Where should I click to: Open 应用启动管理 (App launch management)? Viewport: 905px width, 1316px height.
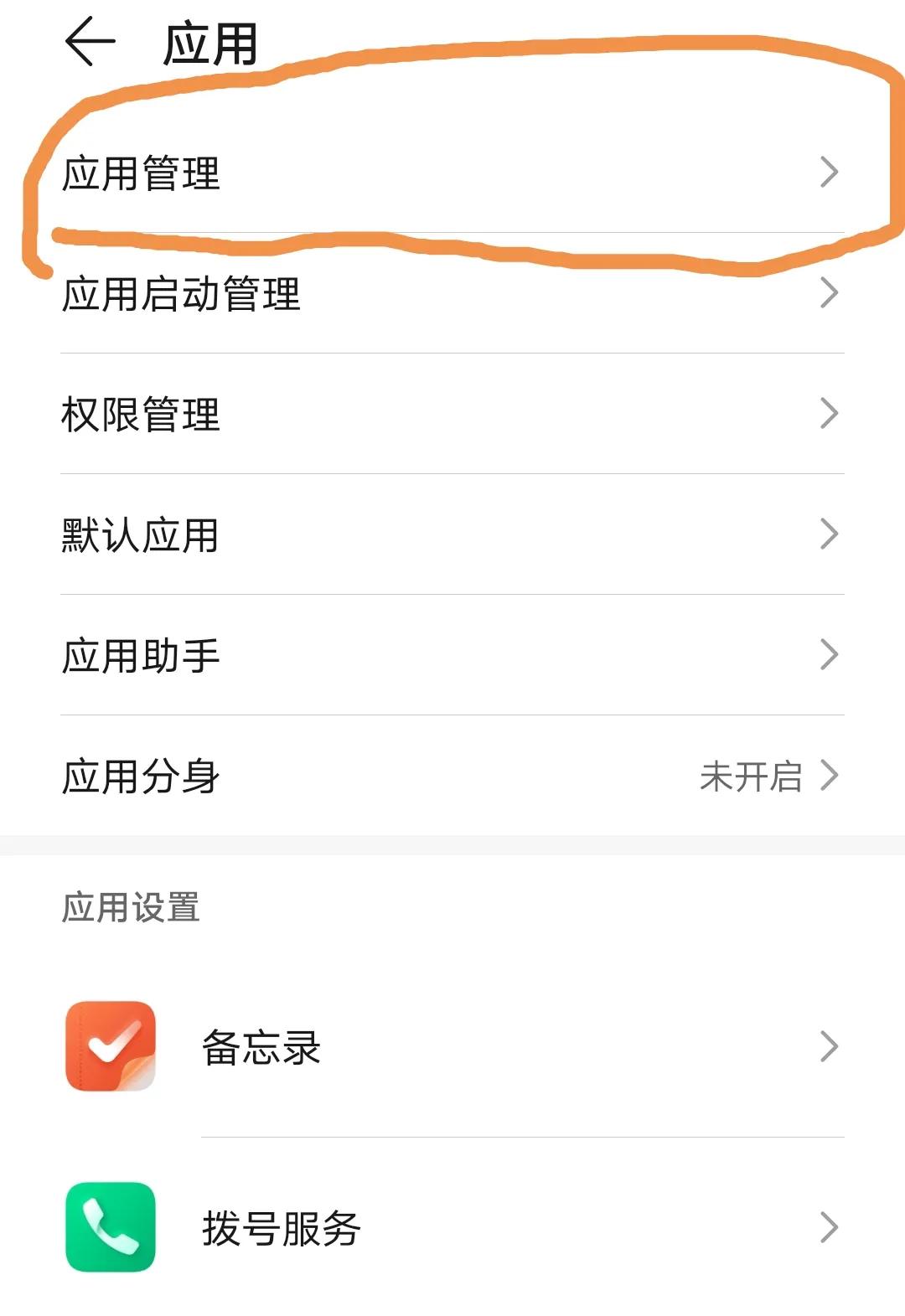point(335,293)
